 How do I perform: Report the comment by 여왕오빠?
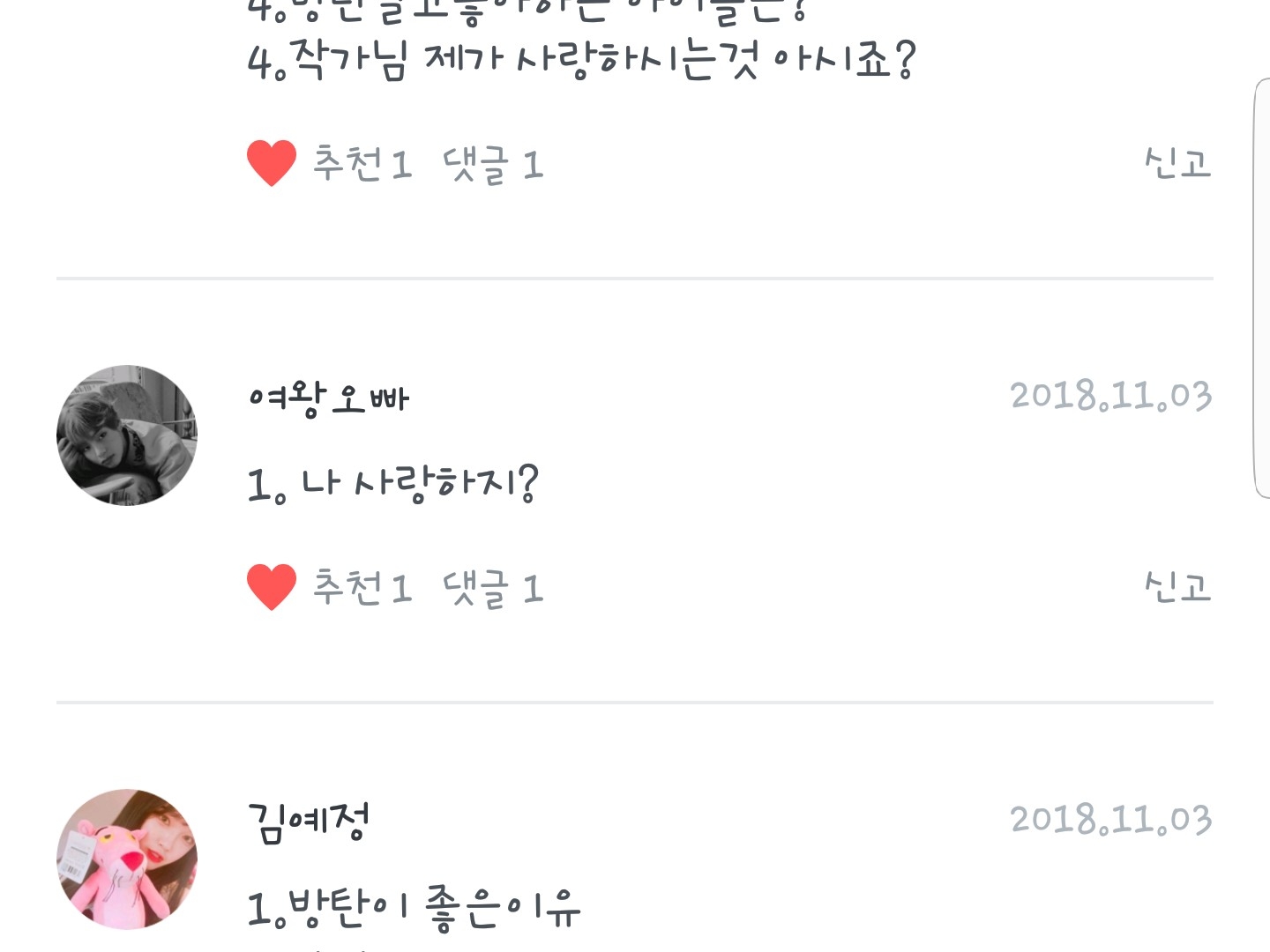(1177, 587)
